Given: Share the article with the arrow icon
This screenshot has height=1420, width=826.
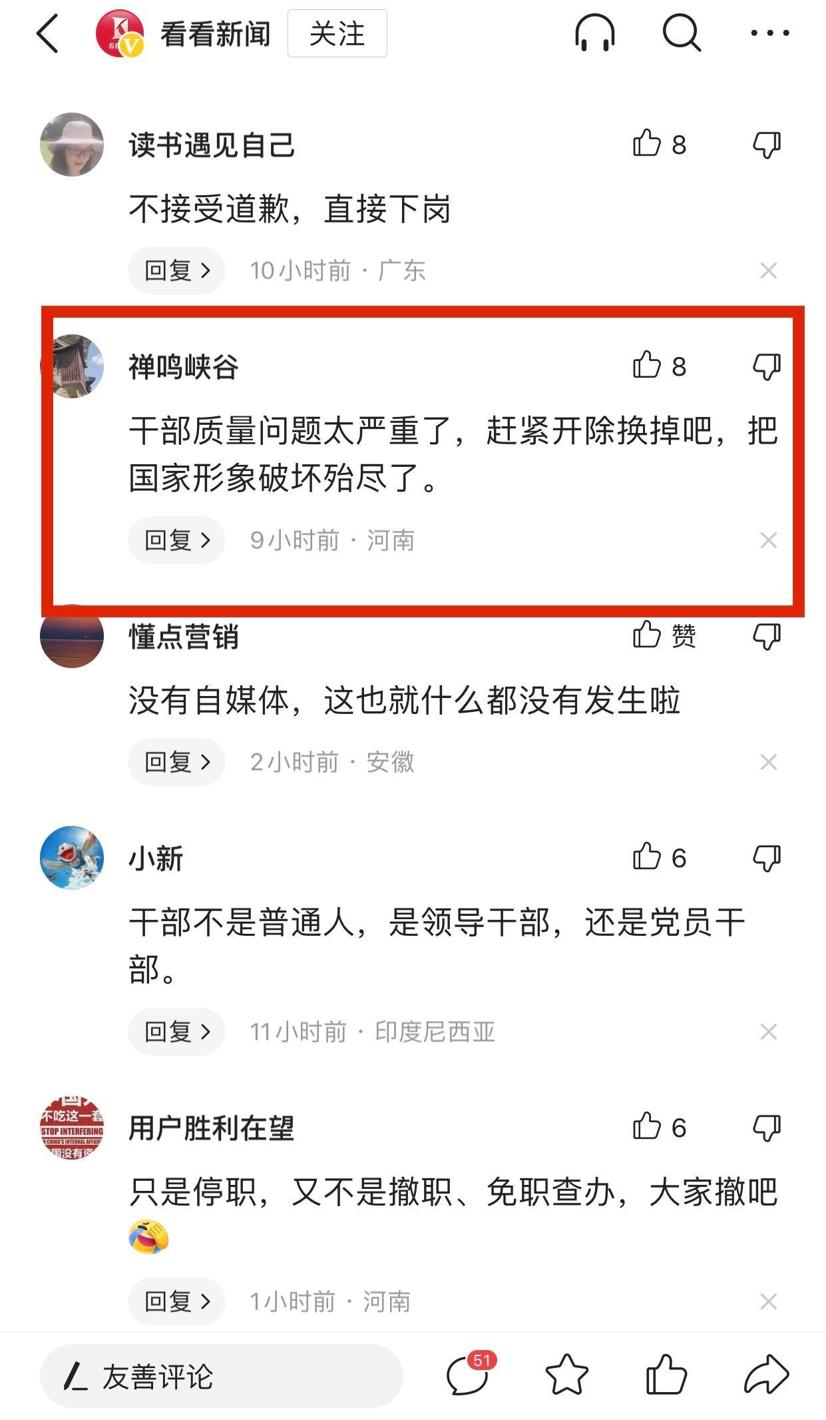Looking at the screenshot, I should [x=767, y=1376].
